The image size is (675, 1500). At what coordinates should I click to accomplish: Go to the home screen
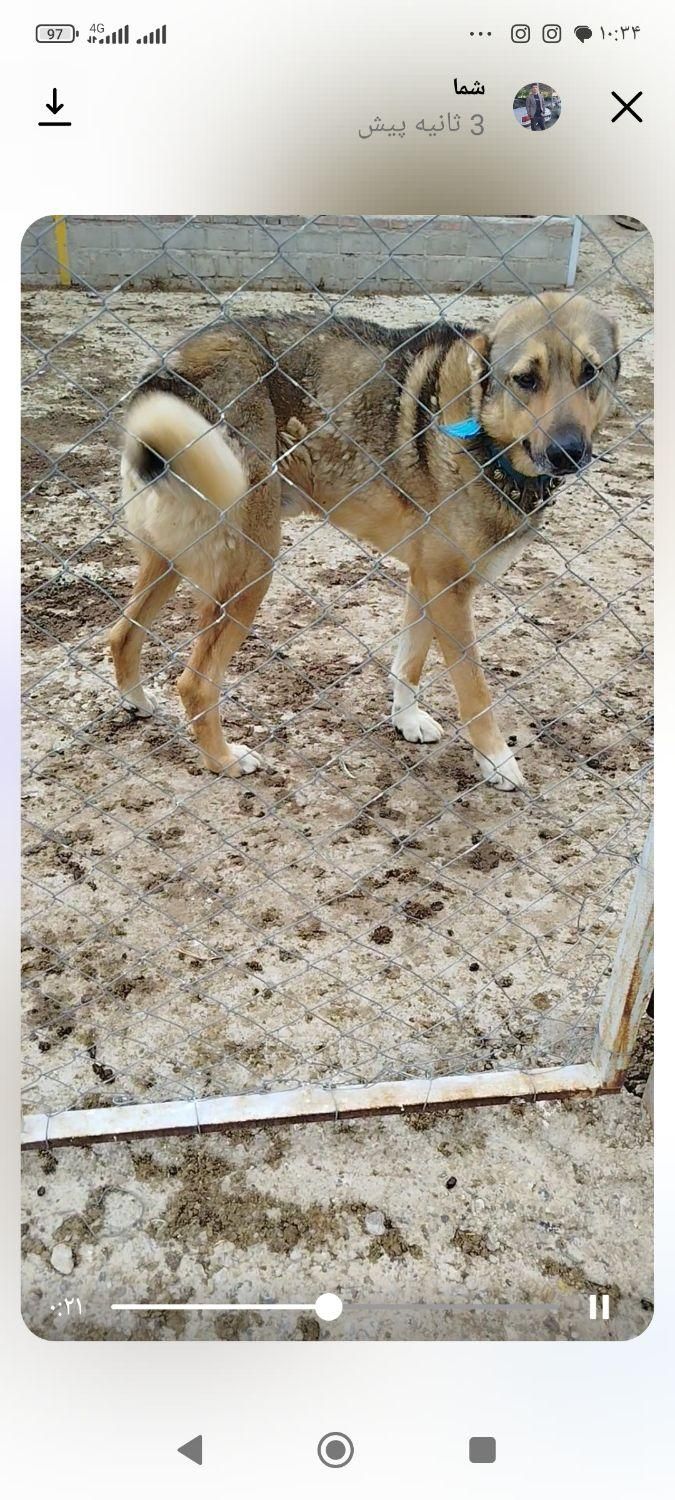coord(336,1450)
